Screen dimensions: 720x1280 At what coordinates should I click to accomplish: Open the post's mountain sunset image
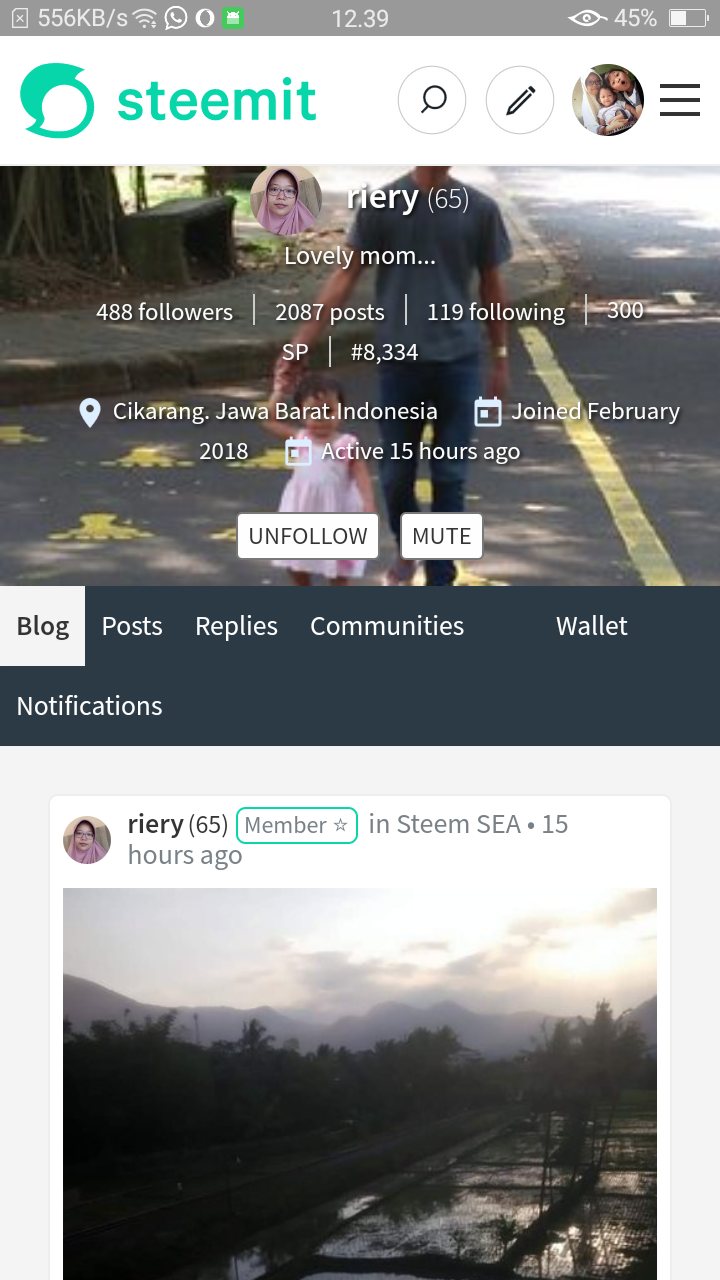pos(360,1080)
